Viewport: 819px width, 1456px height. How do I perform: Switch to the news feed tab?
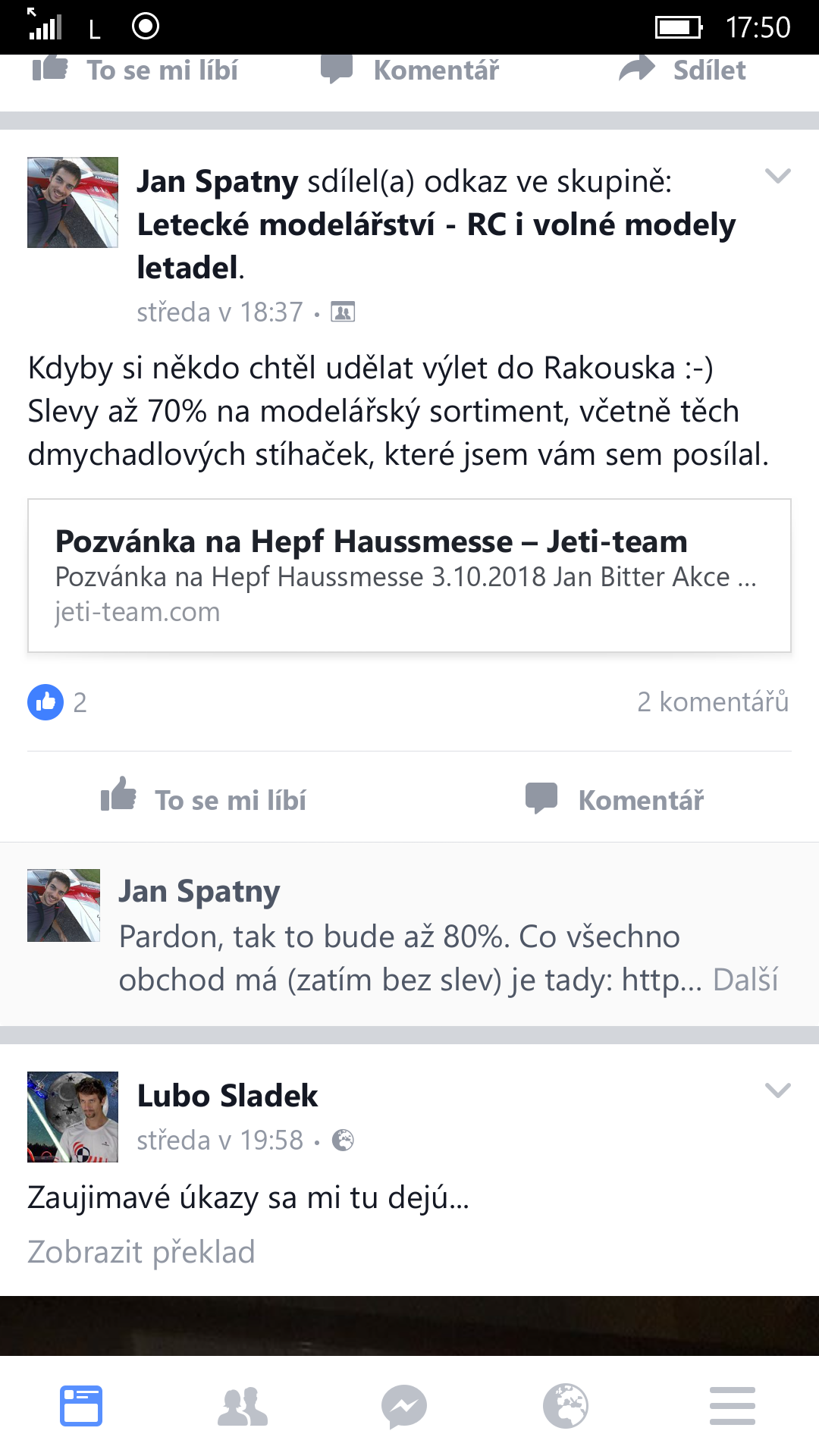point(81,1406)
